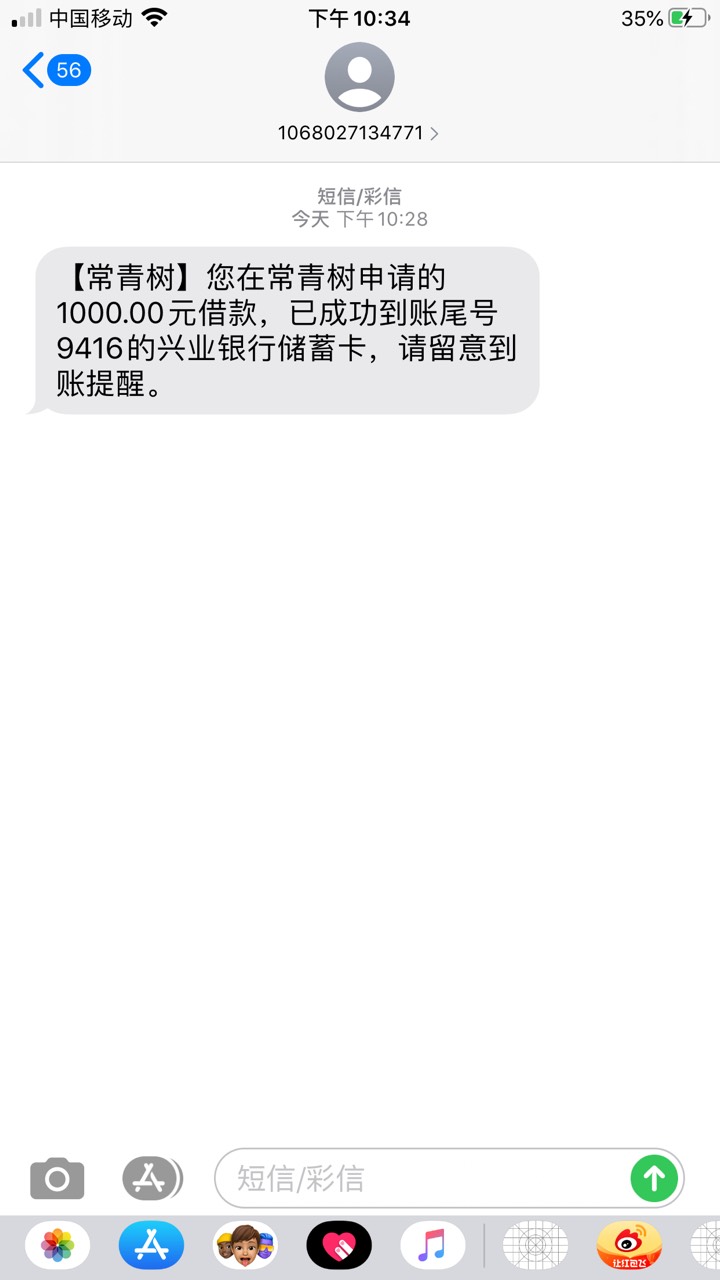The image size is (720, 1280).
Task: Open the camera to attach a photo
Action: (x=57, y=1179)
